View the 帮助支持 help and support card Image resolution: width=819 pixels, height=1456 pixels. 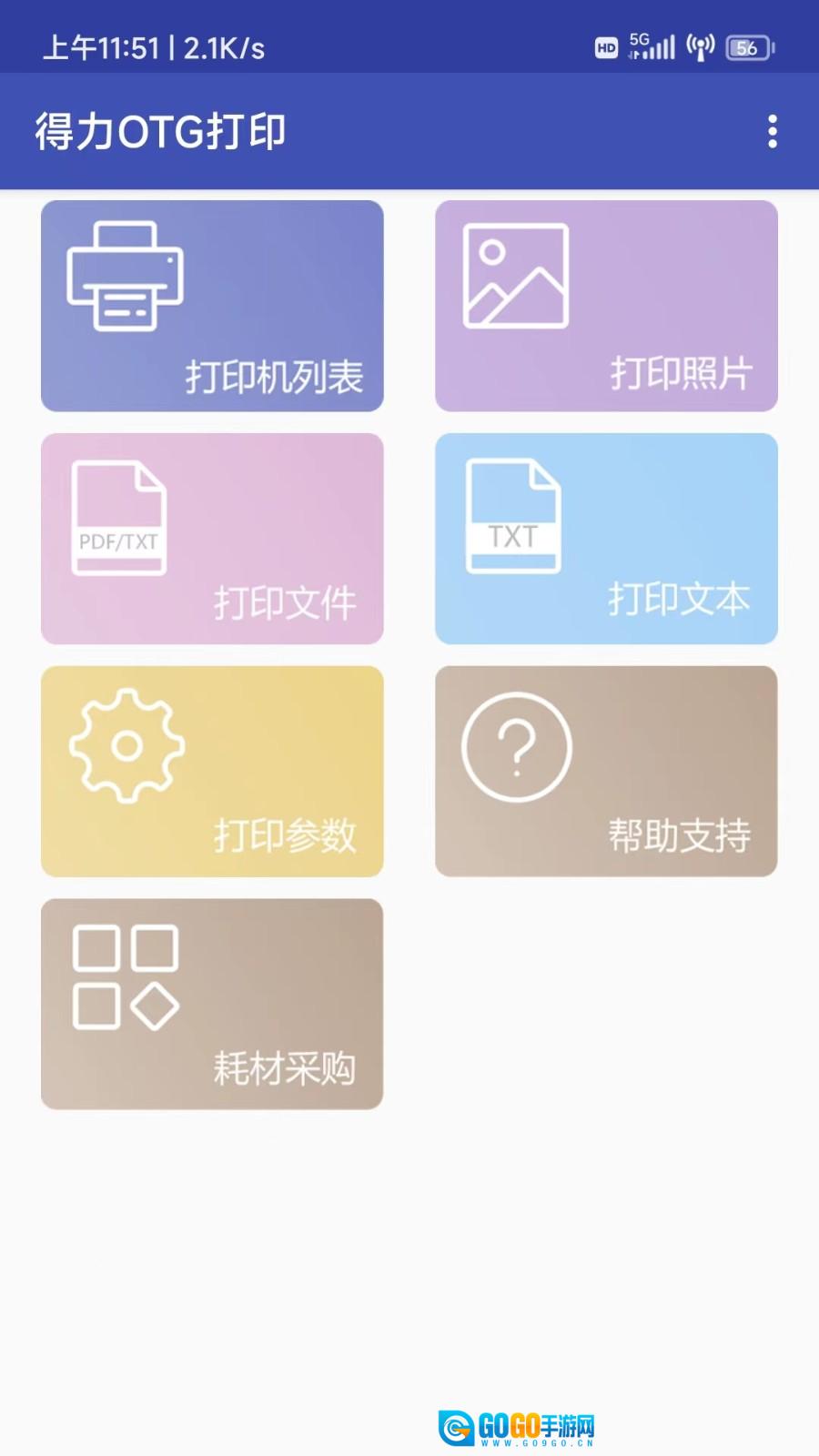coord(606,772)
